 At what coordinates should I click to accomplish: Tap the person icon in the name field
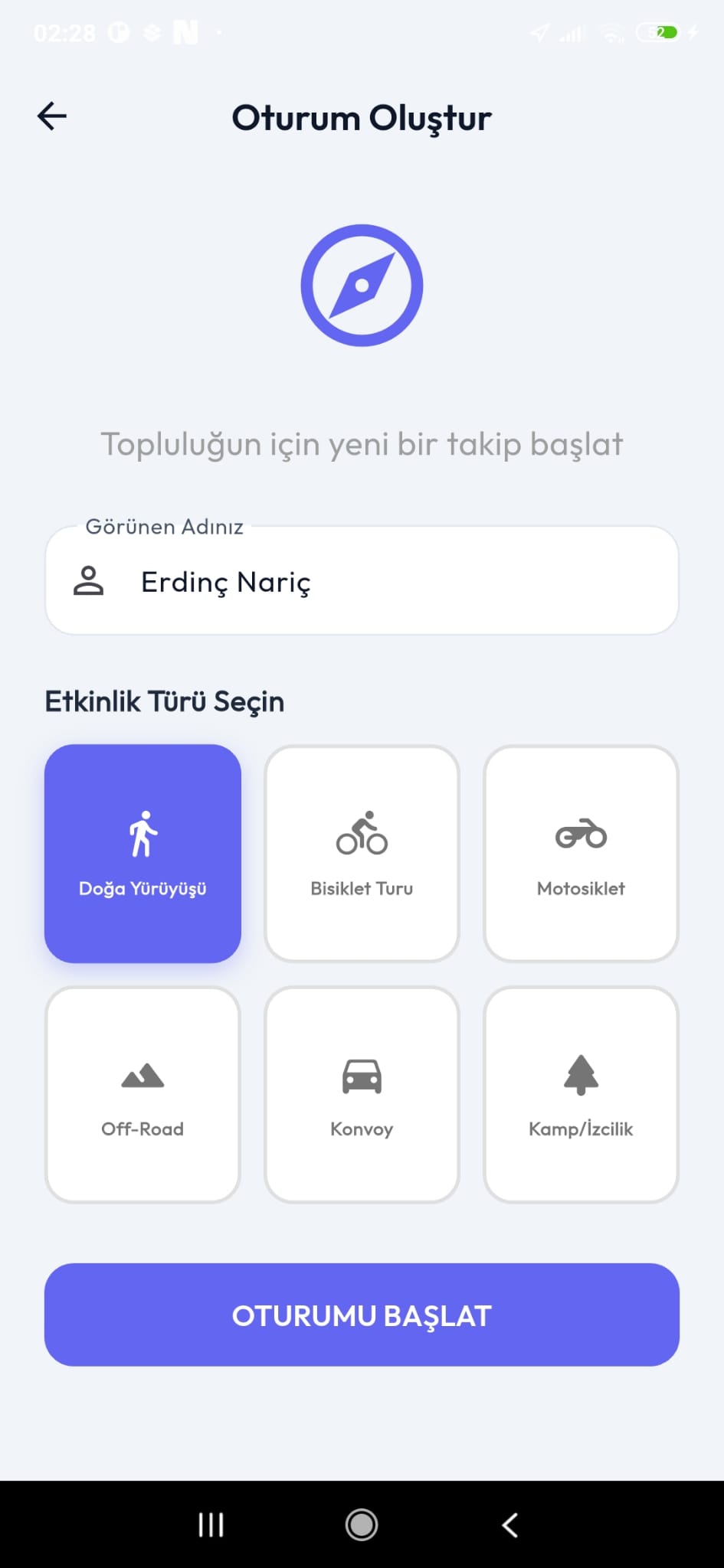click(x=87, y=580)
